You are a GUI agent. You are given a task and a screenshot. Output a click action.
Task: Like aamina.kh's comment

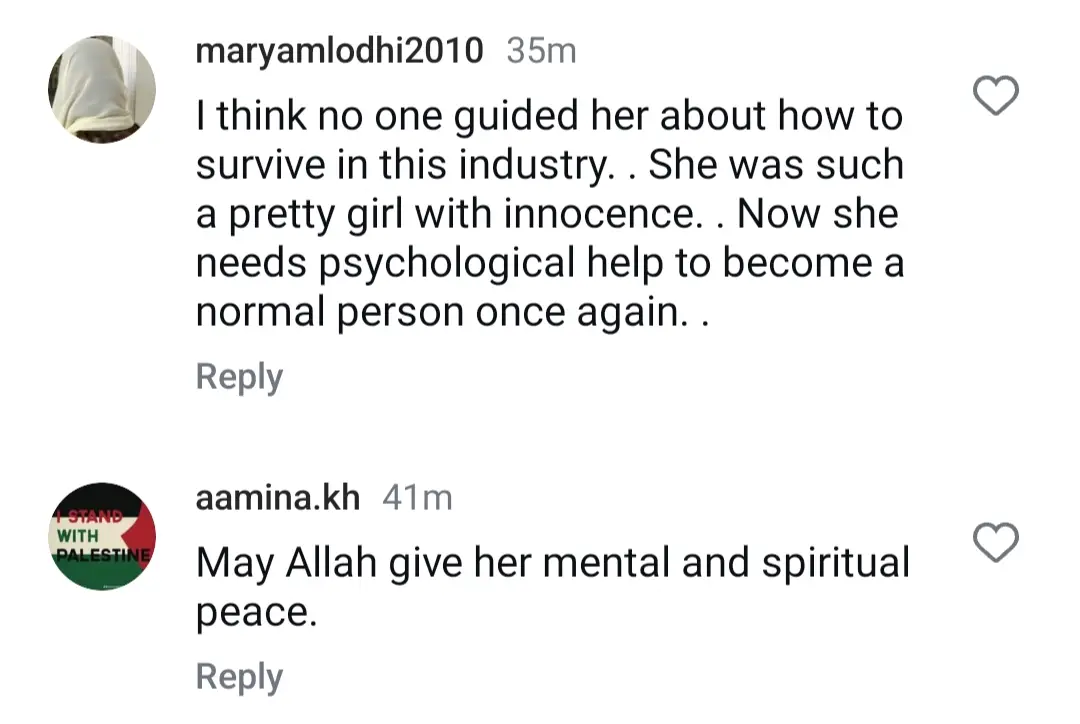coord(995,542)
